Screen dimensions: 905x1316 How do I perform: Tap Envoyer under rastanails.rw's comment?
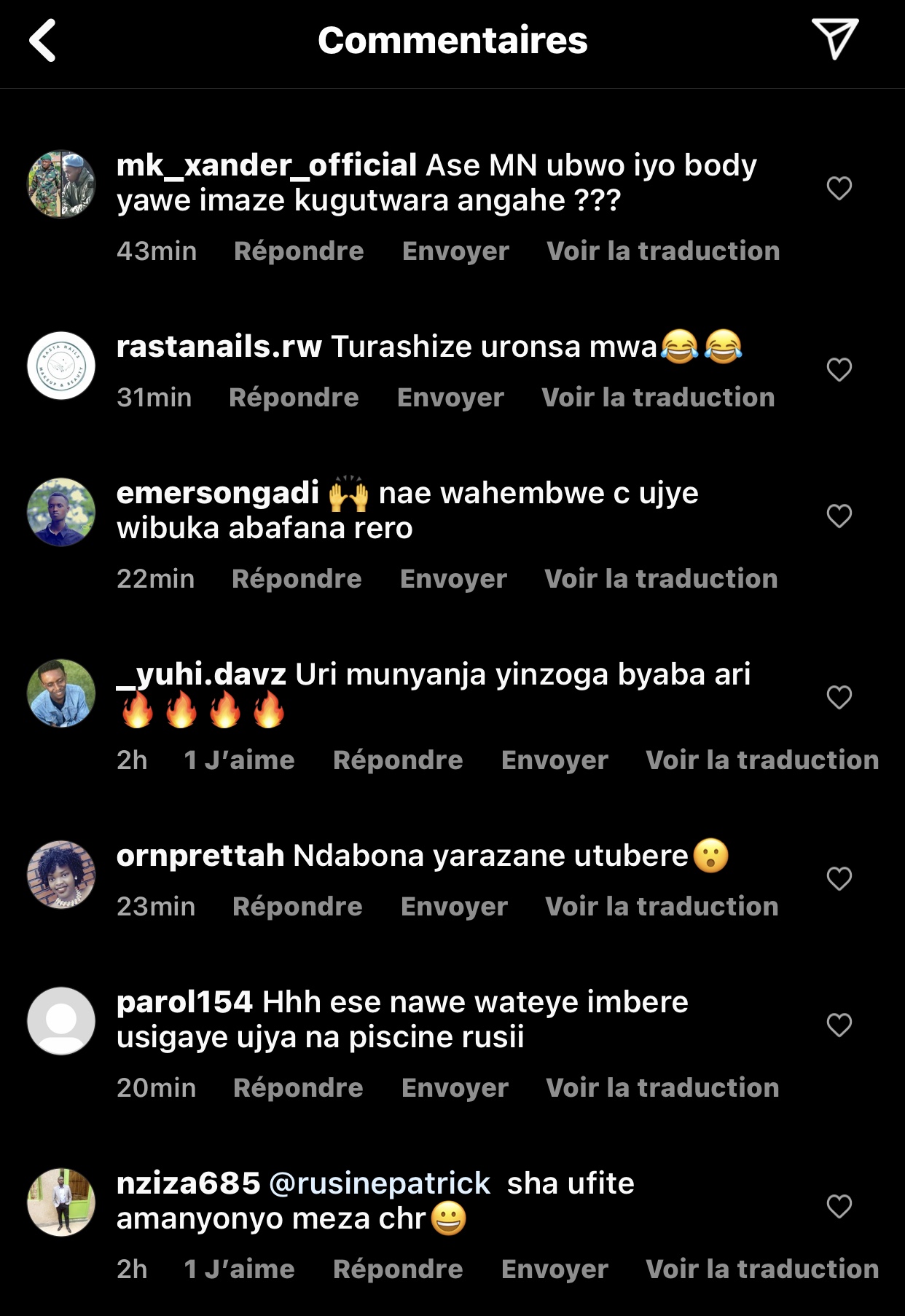450,397
